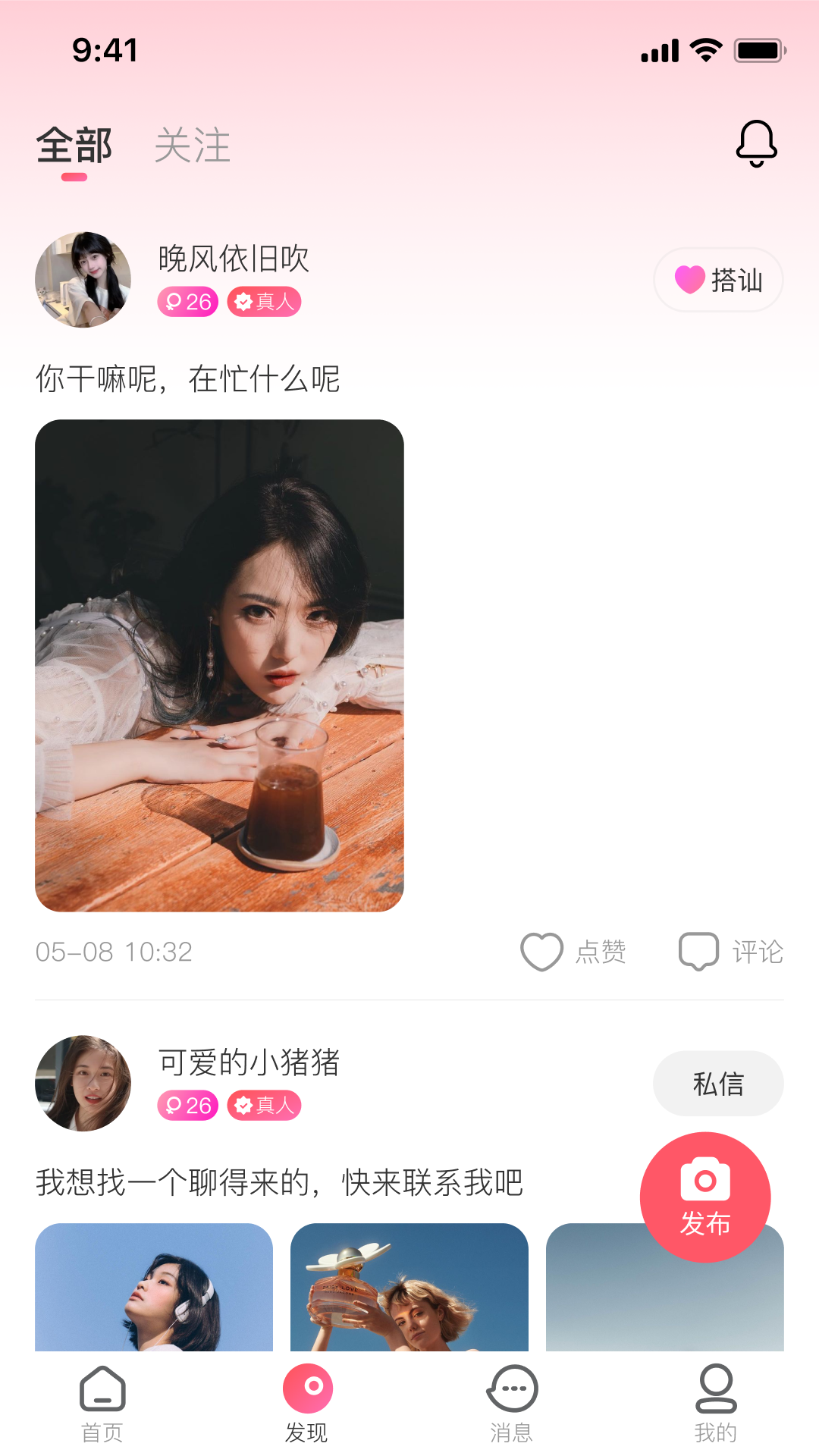
Task: Tap the 真人 verification badge on 可爱的小猪猪
Action: tap(264, 1105)
